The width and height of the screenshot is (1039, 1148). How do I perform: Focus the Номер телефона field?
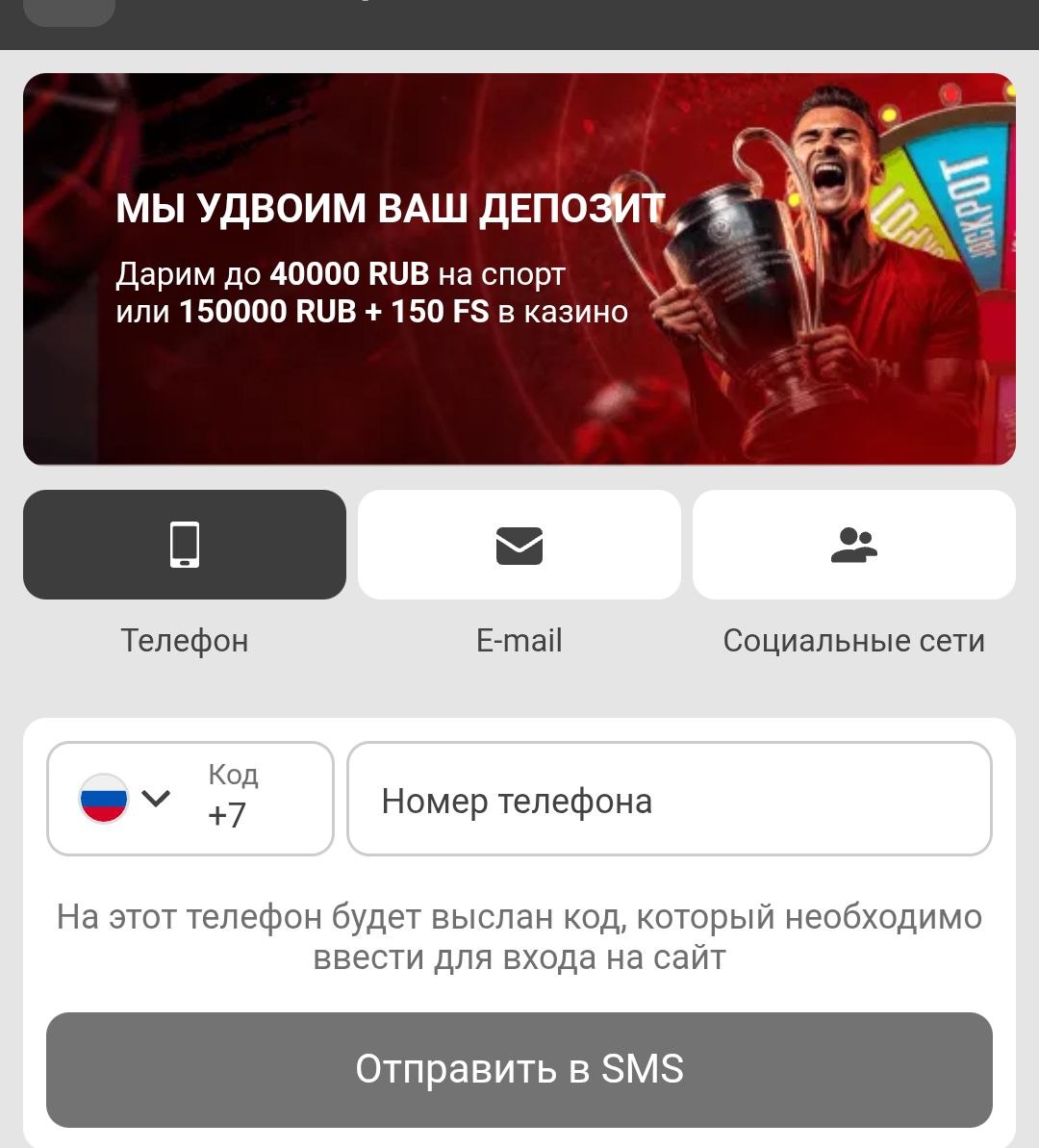click(x=670, y=799)
